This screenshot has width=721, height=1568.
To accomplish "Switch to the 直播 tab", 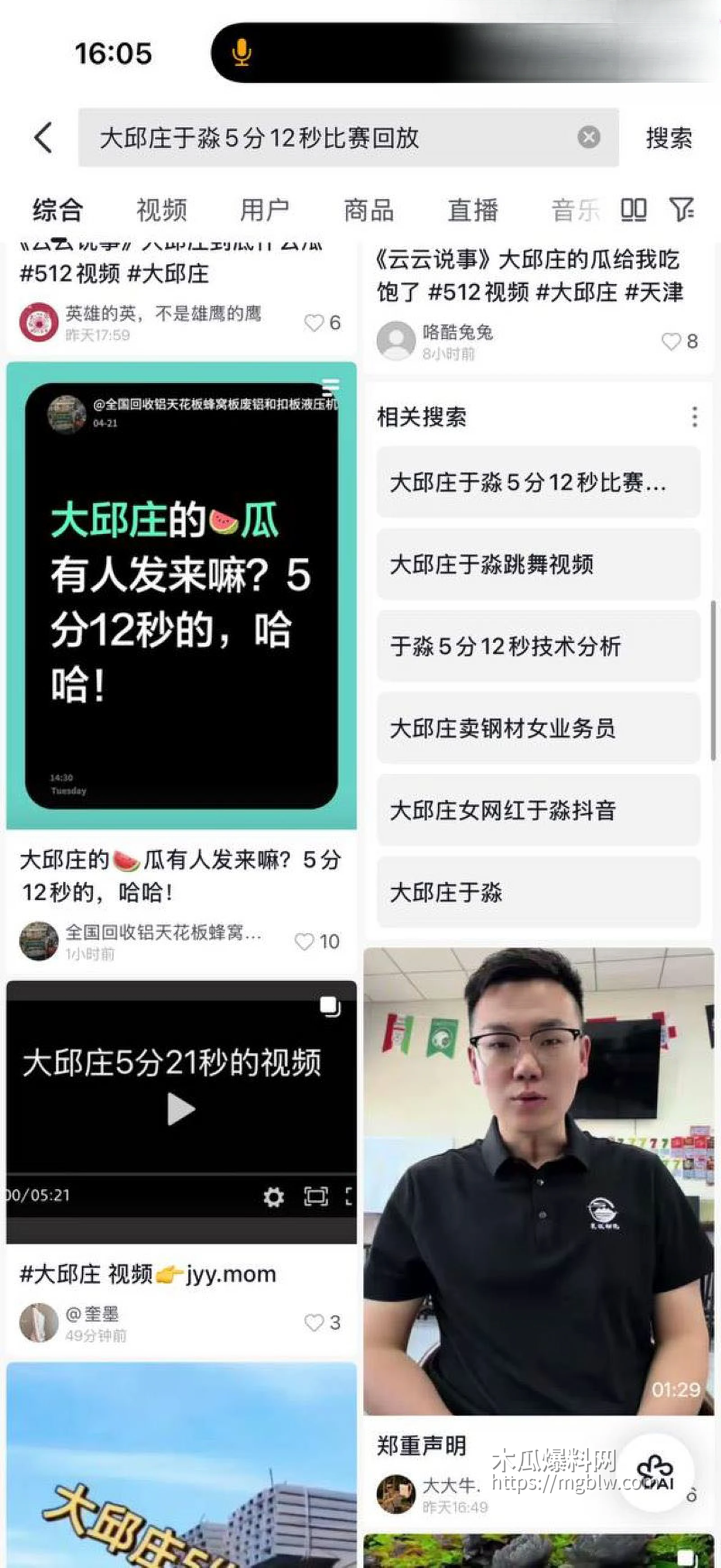I will point(473,210).
